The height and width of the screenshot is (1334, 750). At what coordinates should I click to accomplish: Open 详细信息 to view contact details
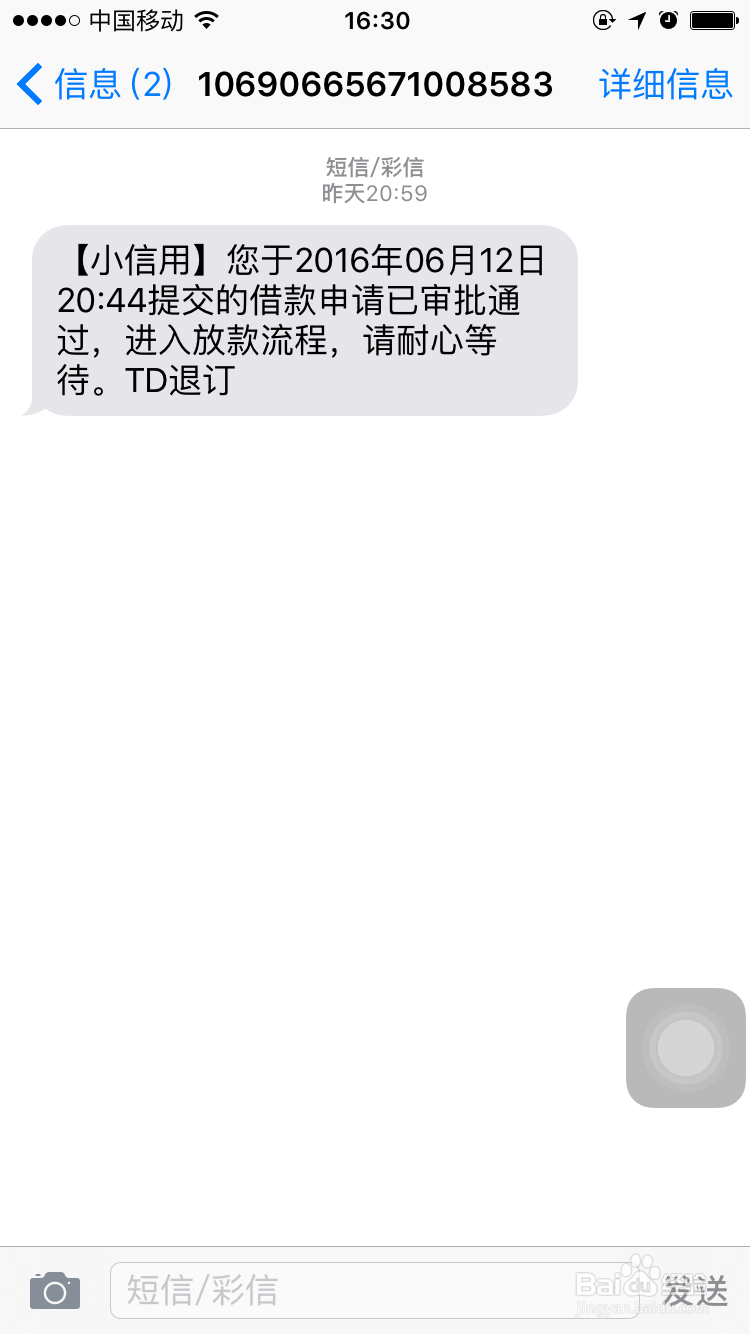click(x=665, y=84)
